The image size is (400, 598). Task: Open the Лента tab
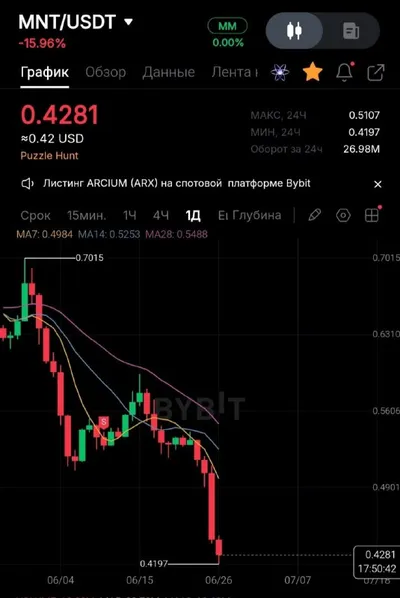(235, 72)
